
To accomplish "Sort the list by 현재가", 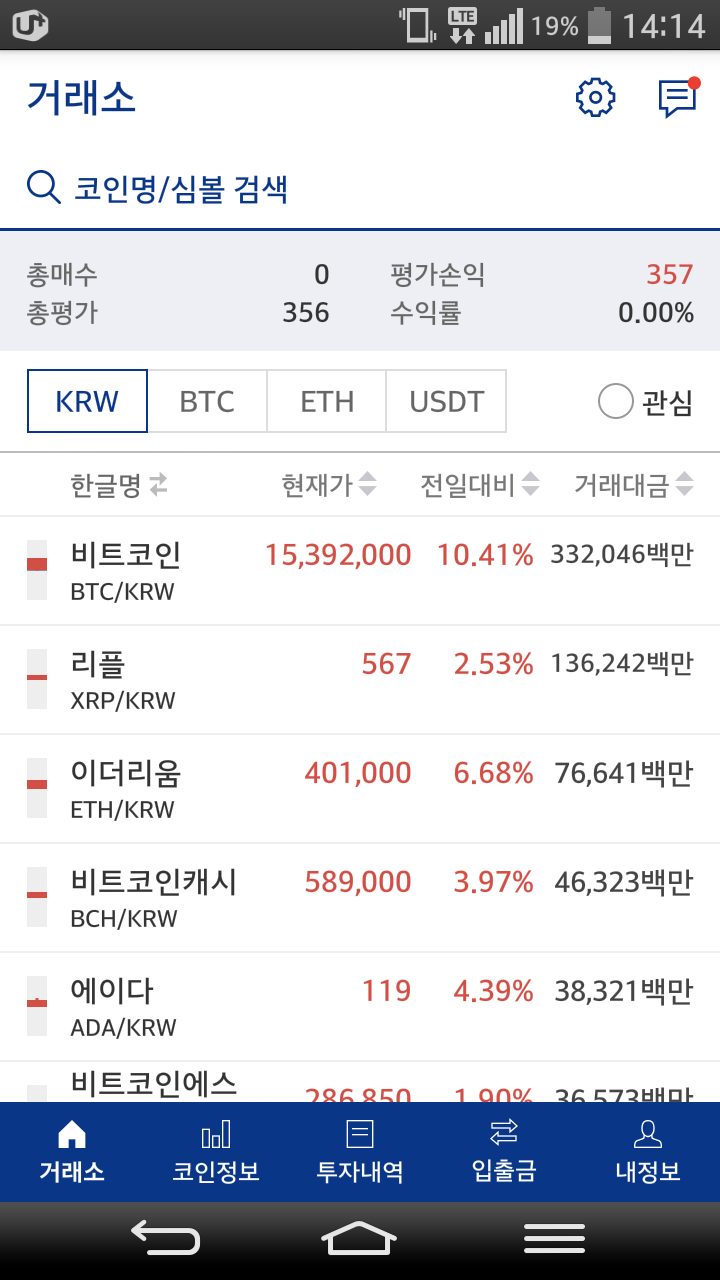I will (329, 485).
